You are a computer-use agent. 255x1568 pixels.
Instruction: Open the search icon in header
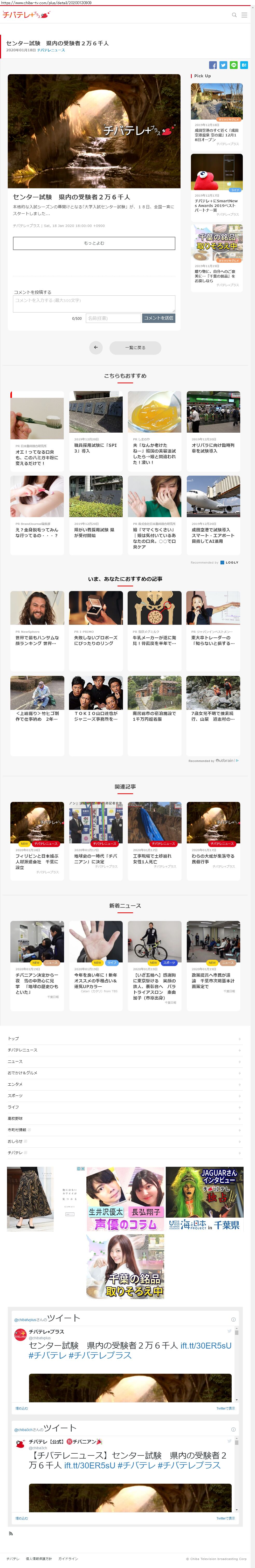[x=234, y=15]
